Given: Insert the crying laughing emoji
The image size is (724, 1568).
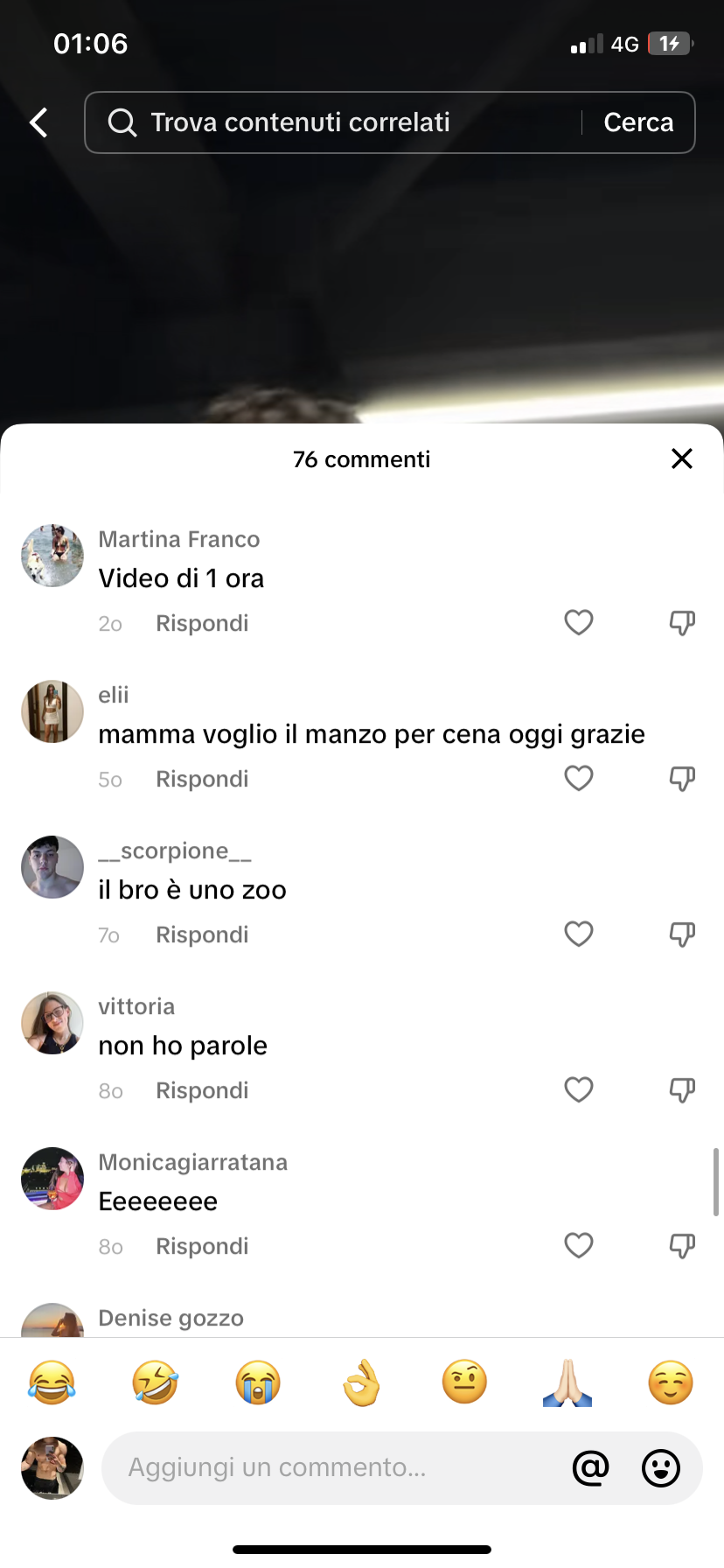Looking at the screenshot, I should pos(52,1383).
